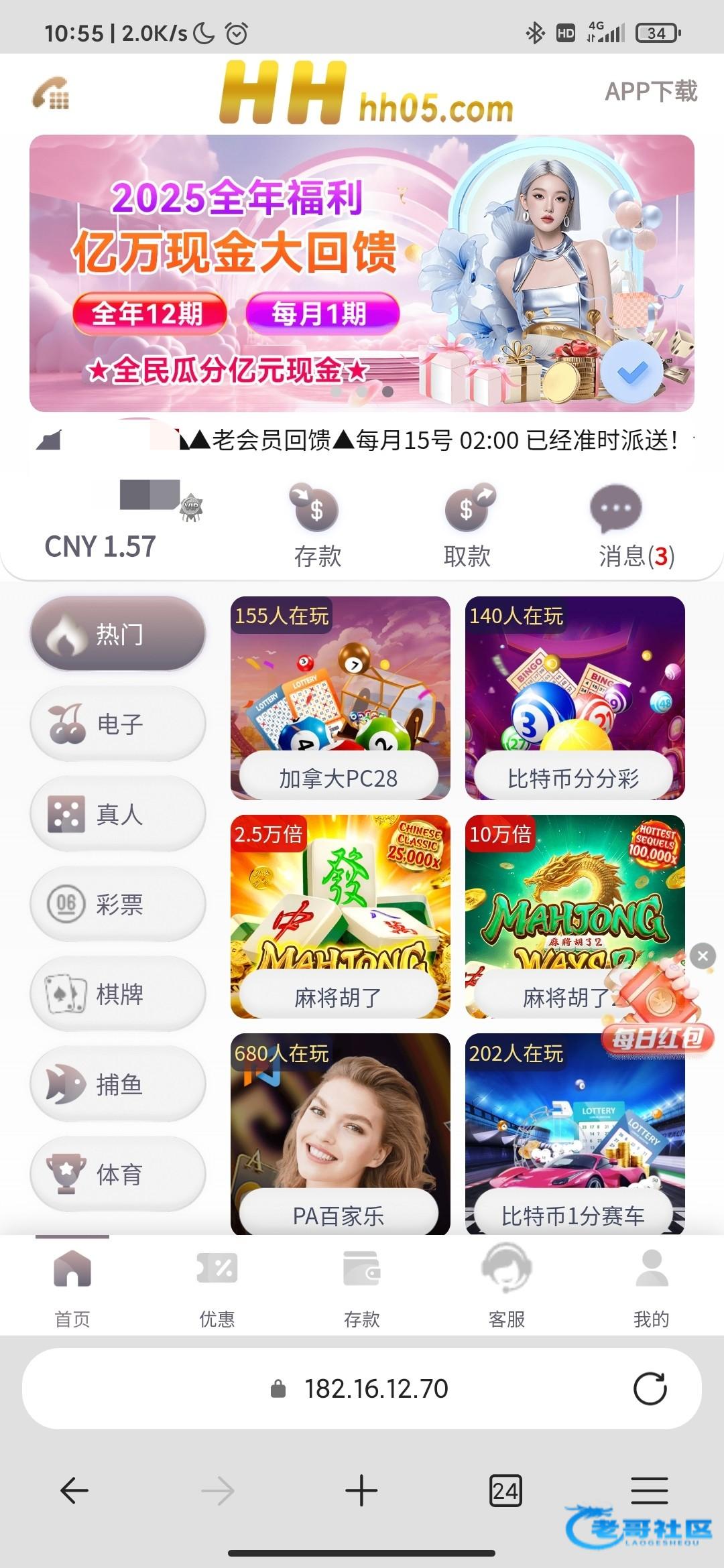The height and width of the screenshot is (1568, 724).
Task: Open the 取款 withdrawal shortcut
Action: 467,526
